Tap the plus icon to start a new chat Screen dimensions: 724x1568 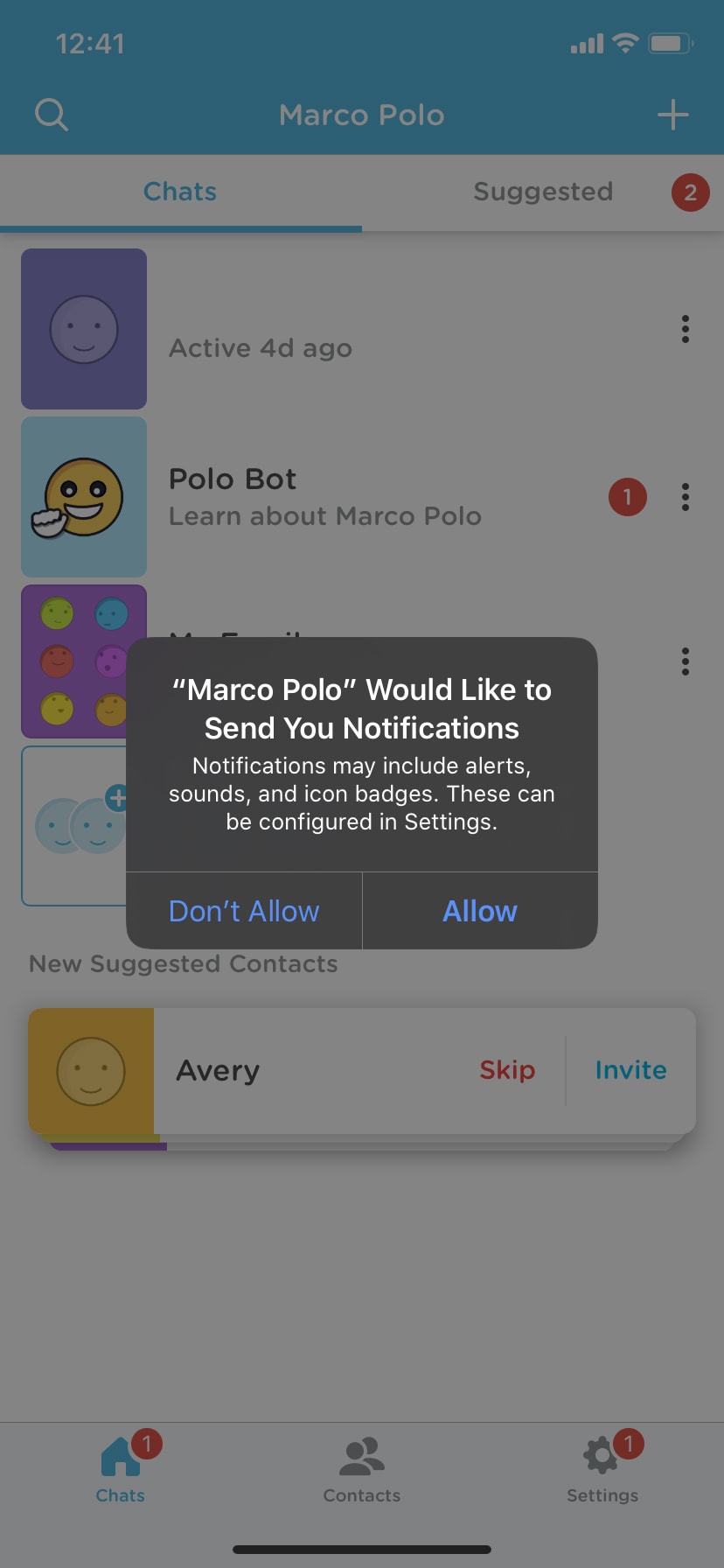(672, 115)
